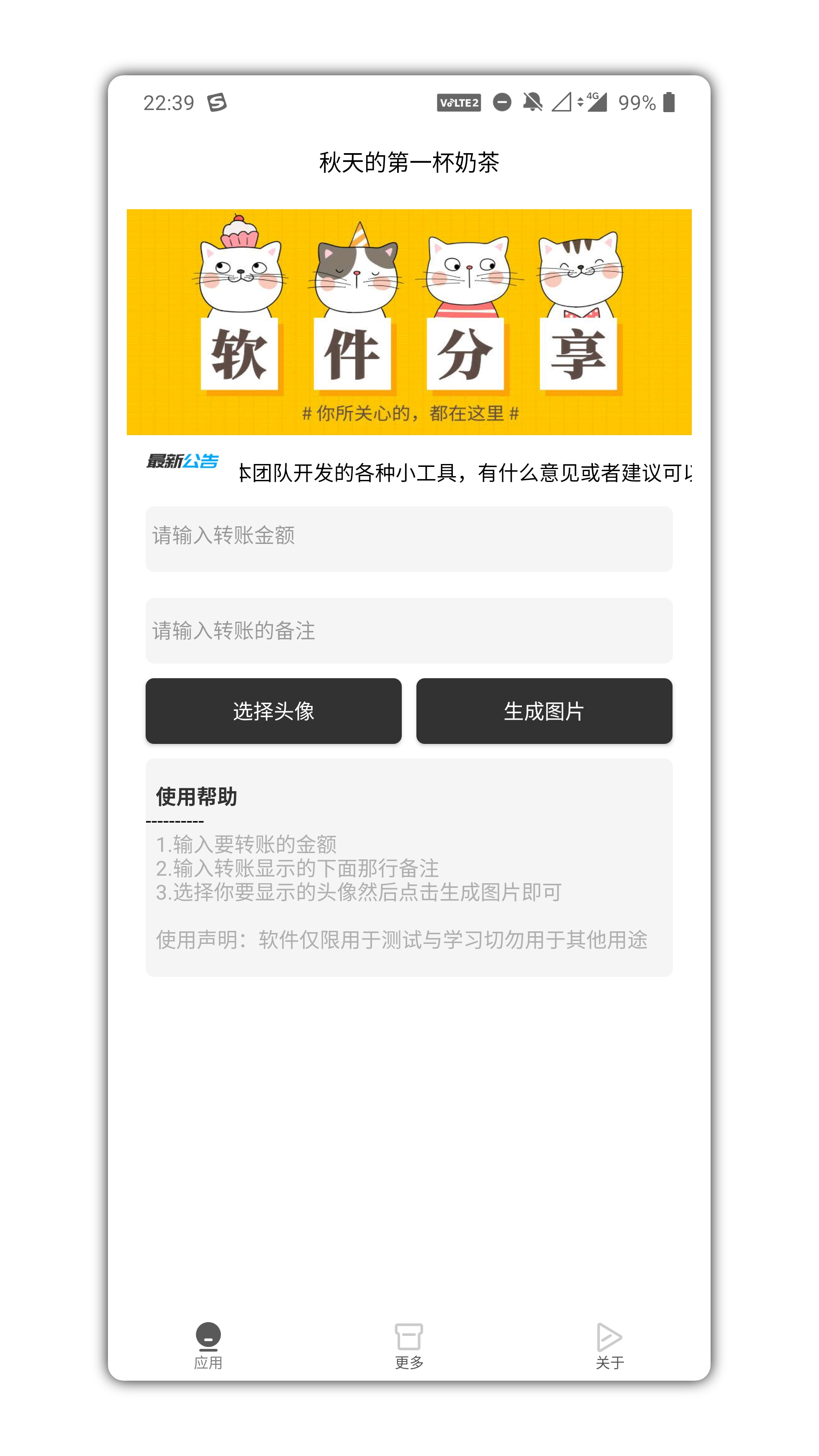Image resolution: width=819 pixels, height=1456 pixels.
Task: Open the 软件分享 banner
Action: coord(408,322)
